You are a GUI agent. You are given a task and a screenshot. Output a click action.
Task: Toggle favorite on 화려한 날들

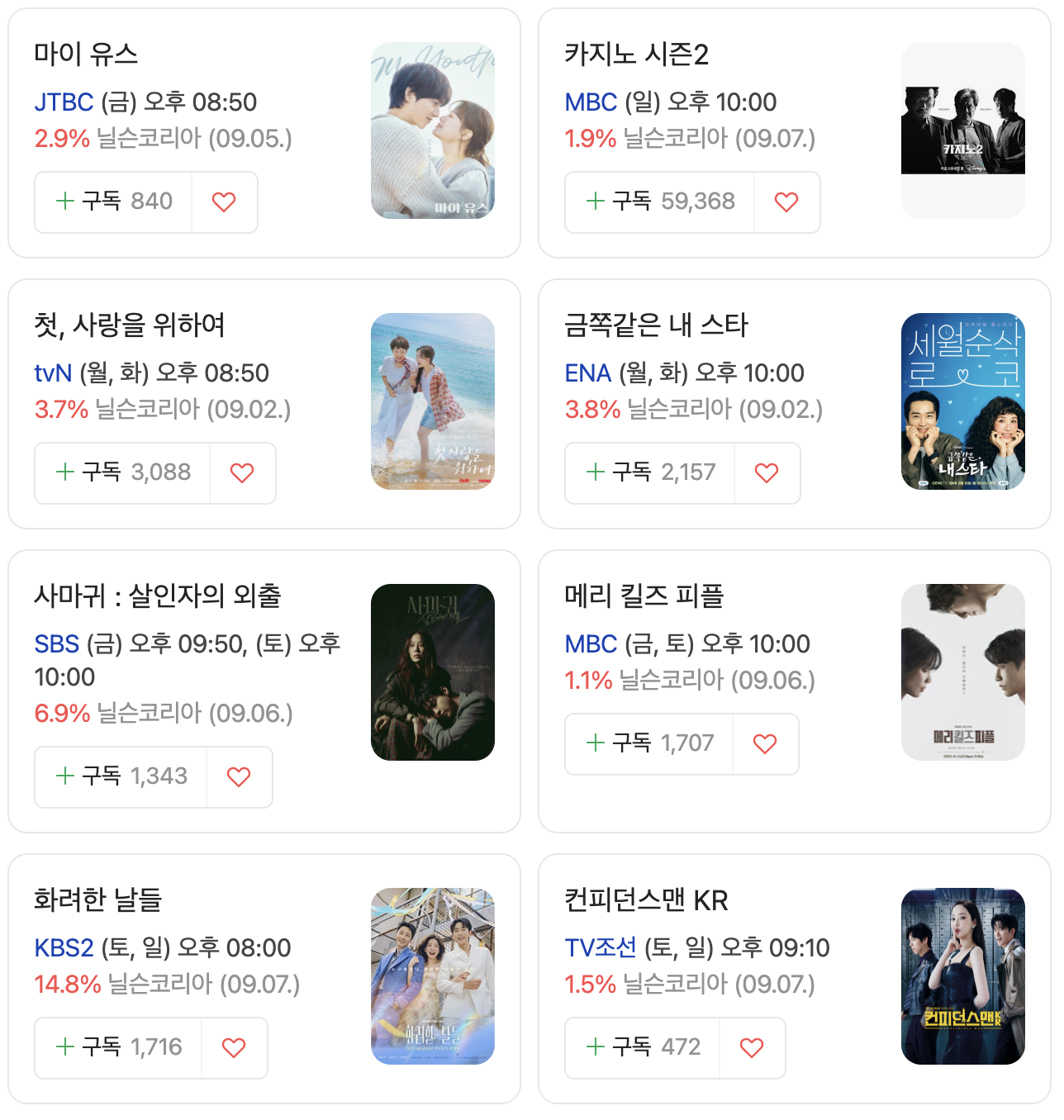(x=235, y=1047)
